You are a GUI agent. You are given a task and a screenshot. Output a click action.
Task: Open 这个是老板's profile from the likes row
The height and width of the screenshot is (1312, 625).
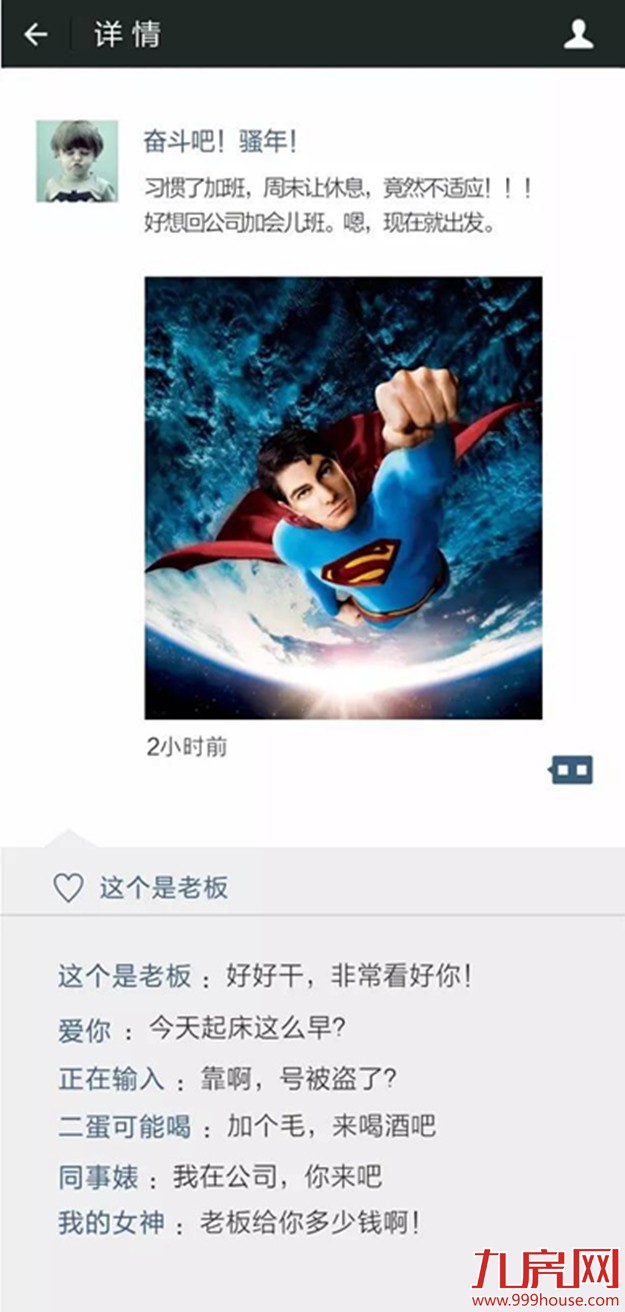[x=163, y=887]
